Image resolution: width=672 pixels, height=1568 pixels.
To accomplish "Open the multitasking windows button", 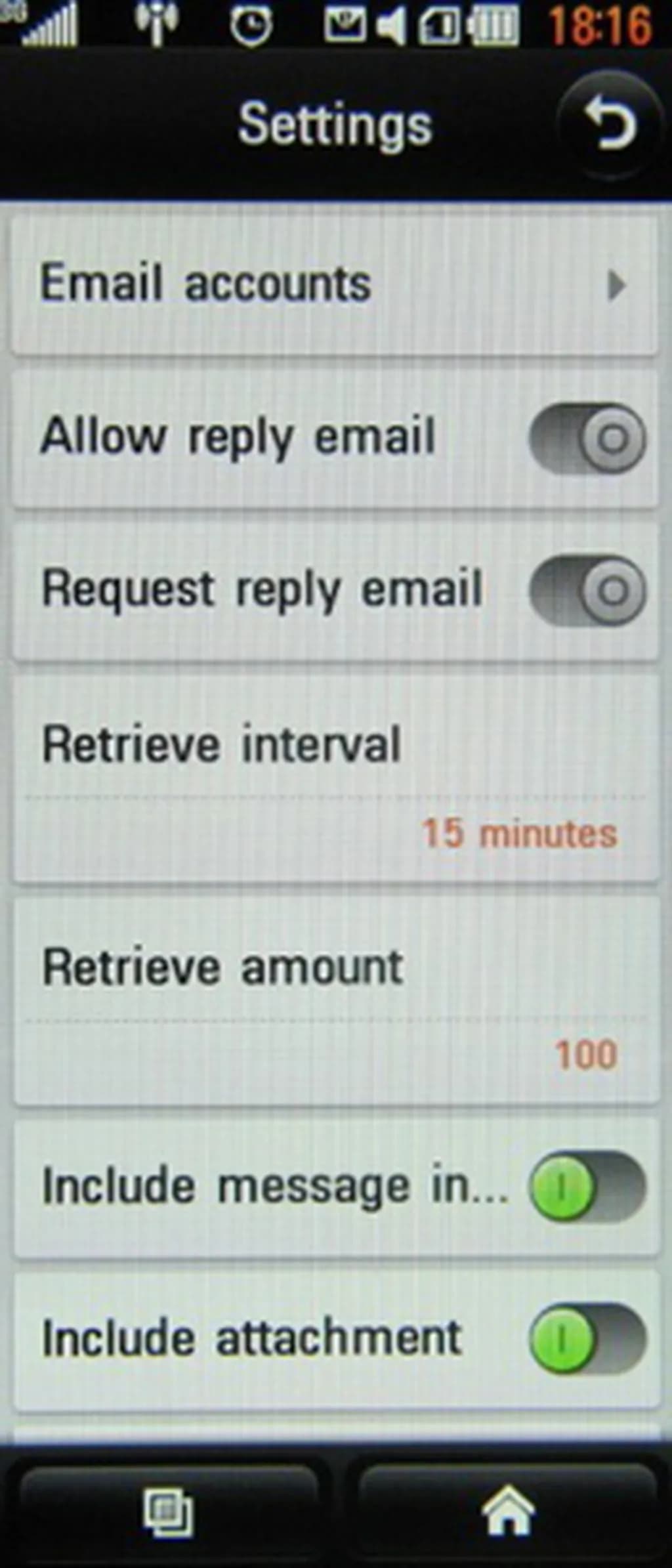I will coord(169,1513).
